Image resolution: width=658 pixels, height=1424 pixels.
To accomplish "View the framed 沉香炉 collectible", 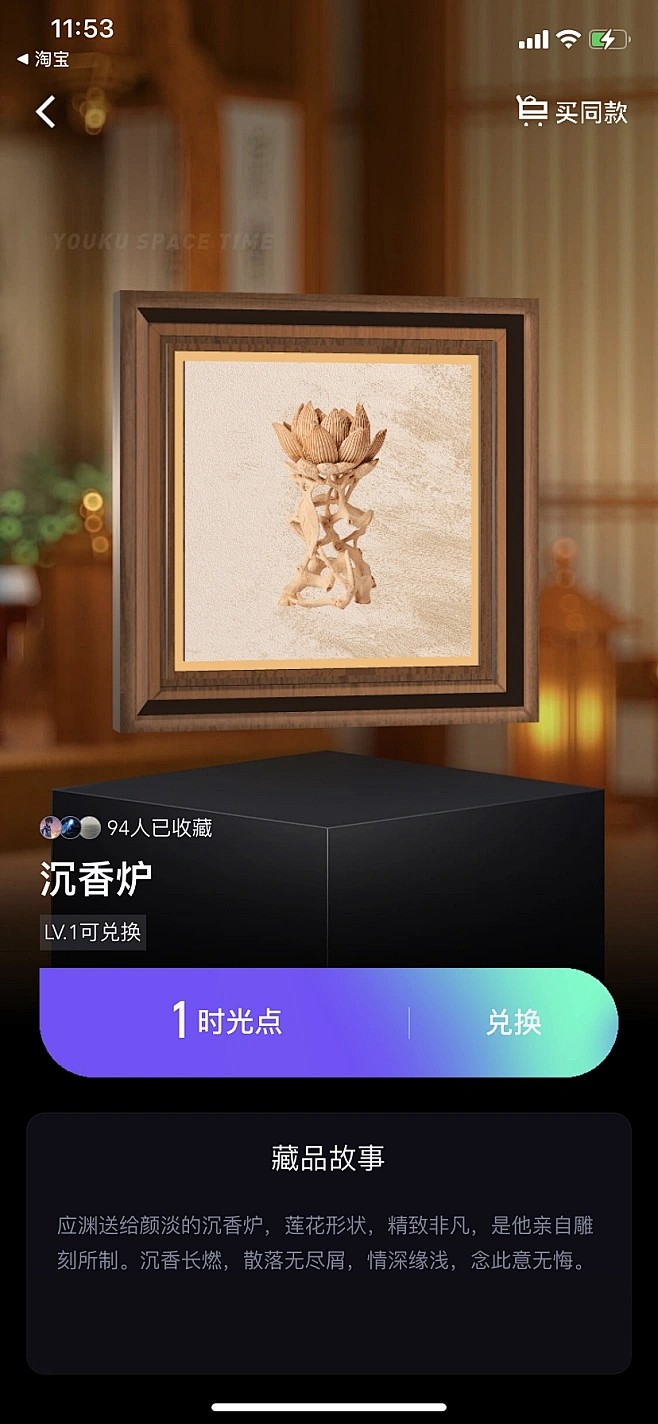I will pos(328,510).
